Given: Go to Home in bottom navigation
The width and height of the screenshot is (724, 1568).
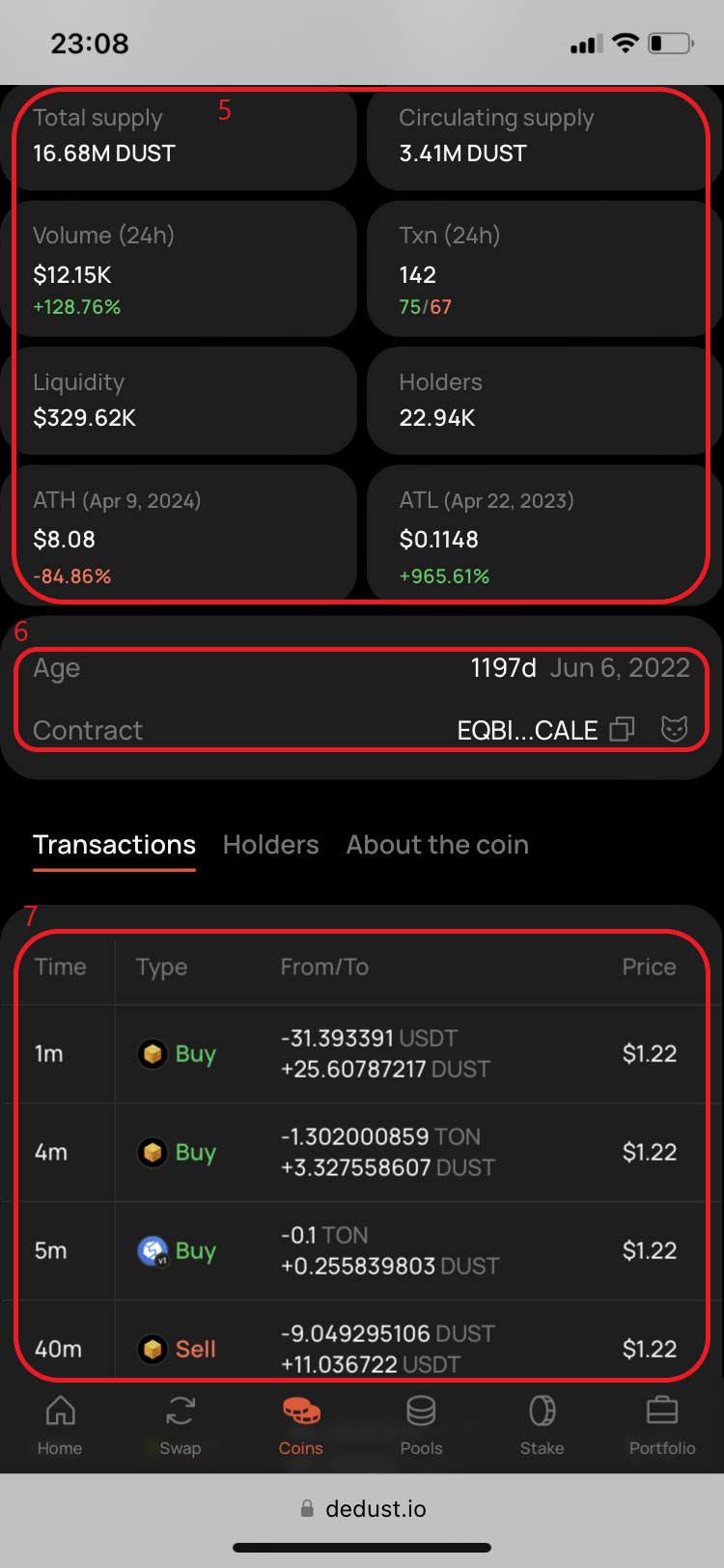Looking at the screenshot, I should [x=60, y=1425].
